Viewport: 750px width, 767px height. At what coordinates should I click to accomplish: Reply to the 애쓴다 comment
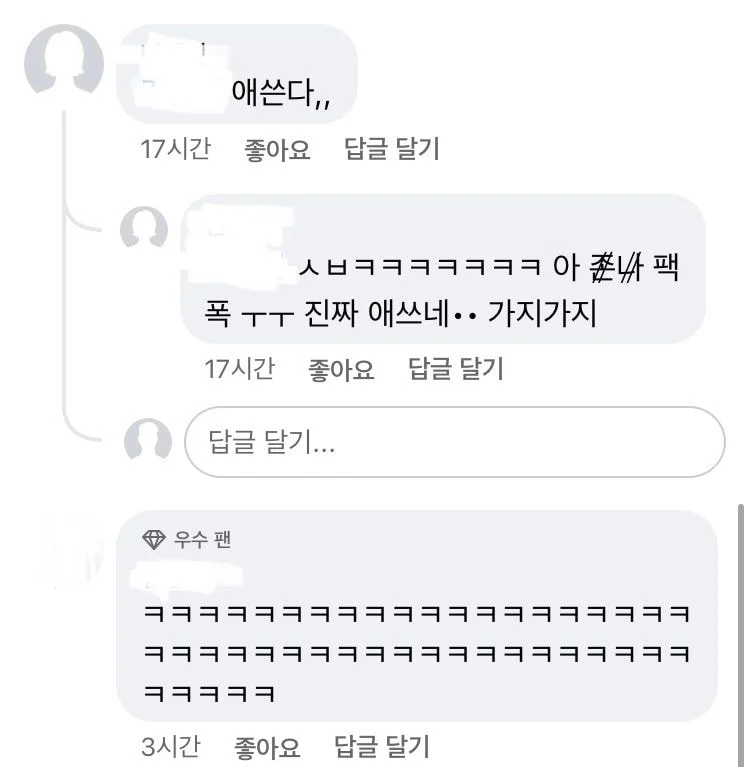[x=392, y=150]
